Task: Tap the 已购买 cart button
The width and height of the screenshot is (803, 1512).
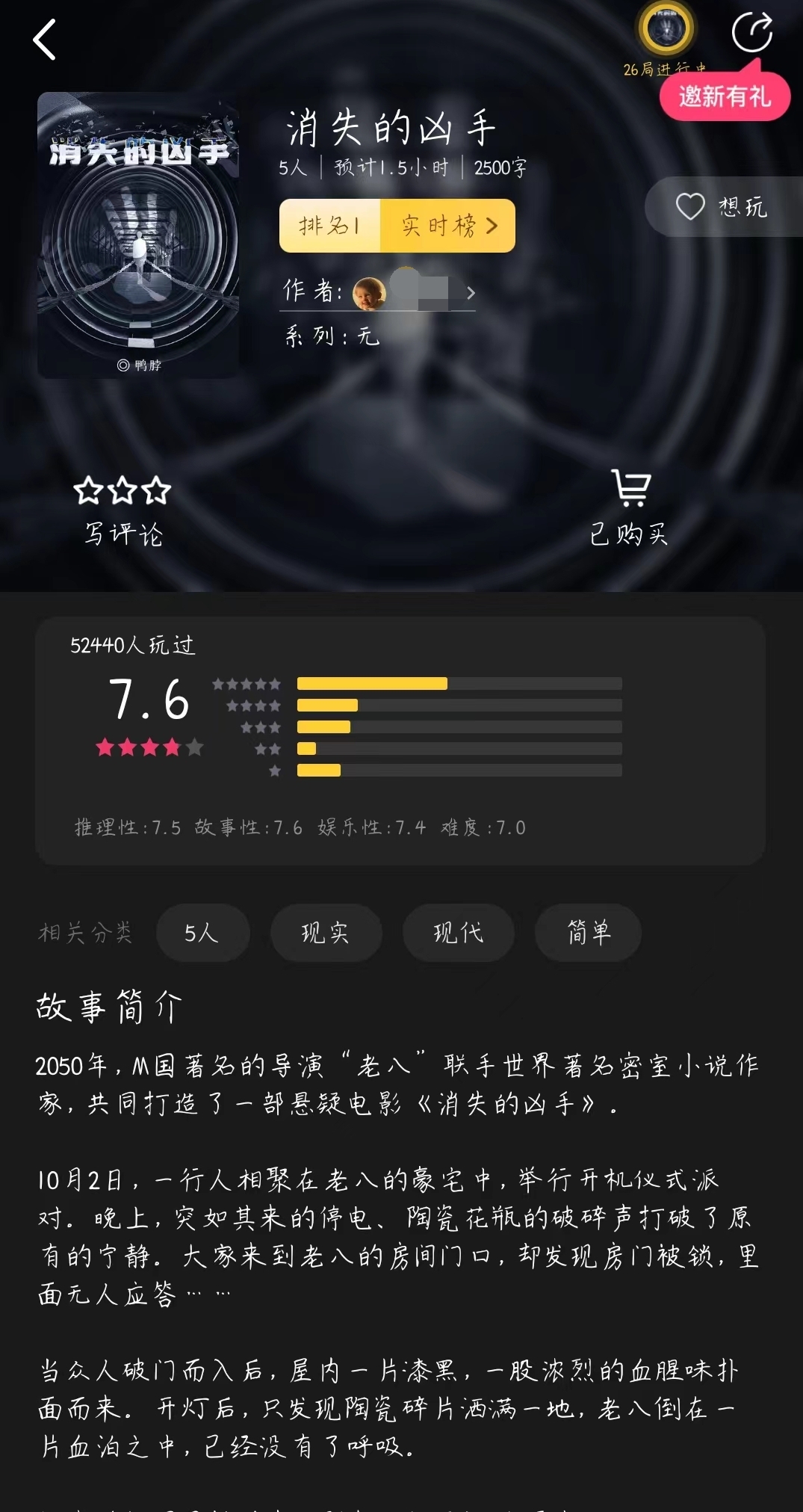Action: point(629,508)
